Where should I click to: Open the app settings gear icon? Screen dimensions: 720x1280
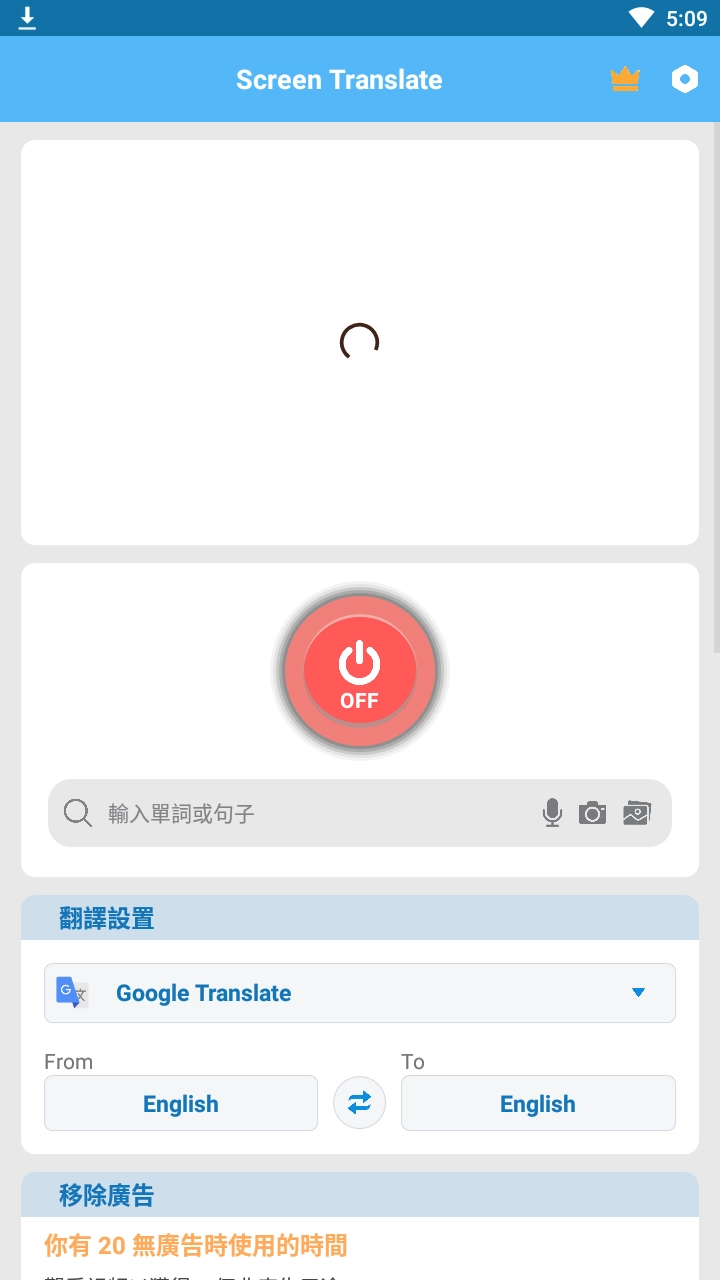pyautogui.click(x=684, y=79)
